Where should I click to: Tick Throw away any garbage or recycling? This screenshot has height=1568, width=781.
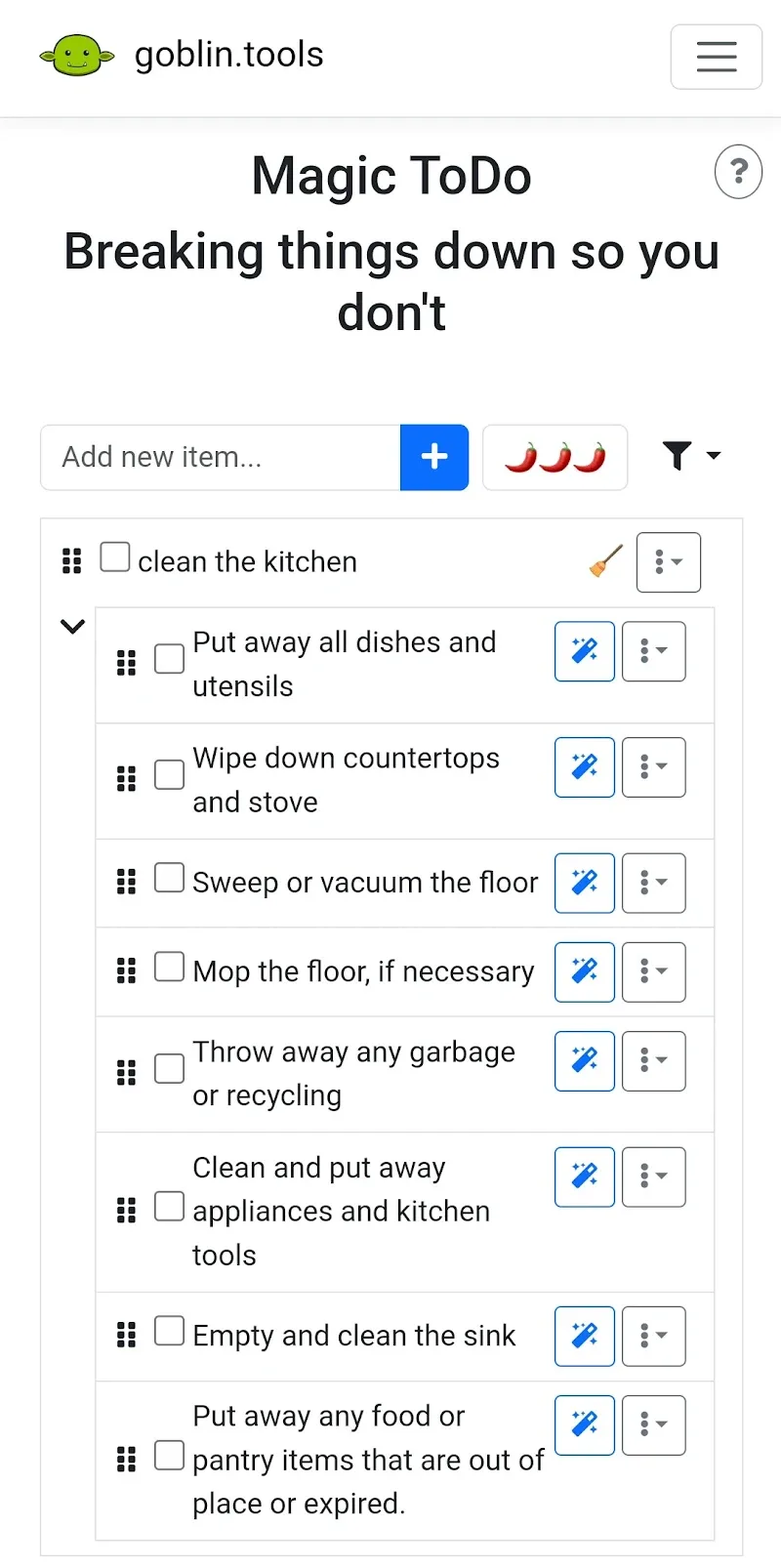point(169,1069)
